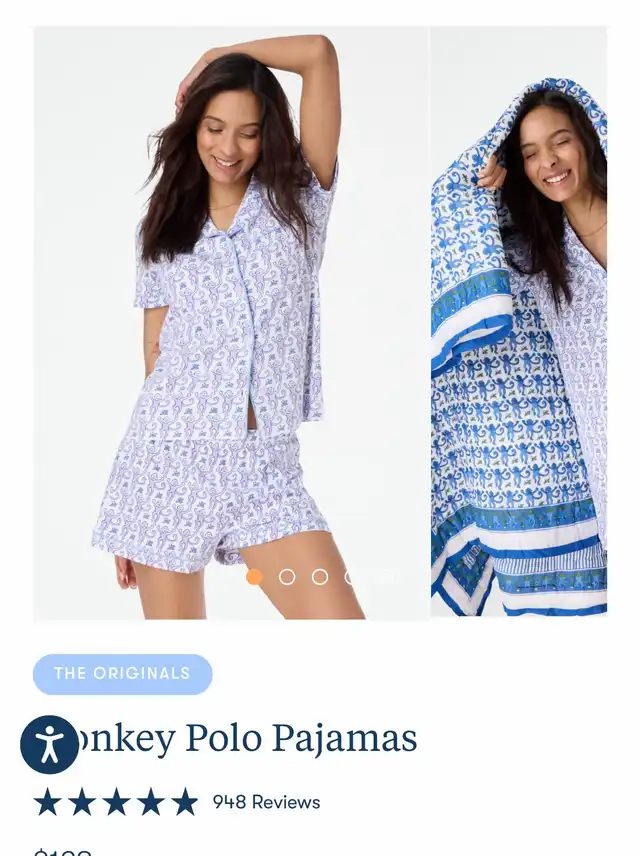View the monkey blanket product photo
This screenshot has height=856, width=640.
click(519, 320)
